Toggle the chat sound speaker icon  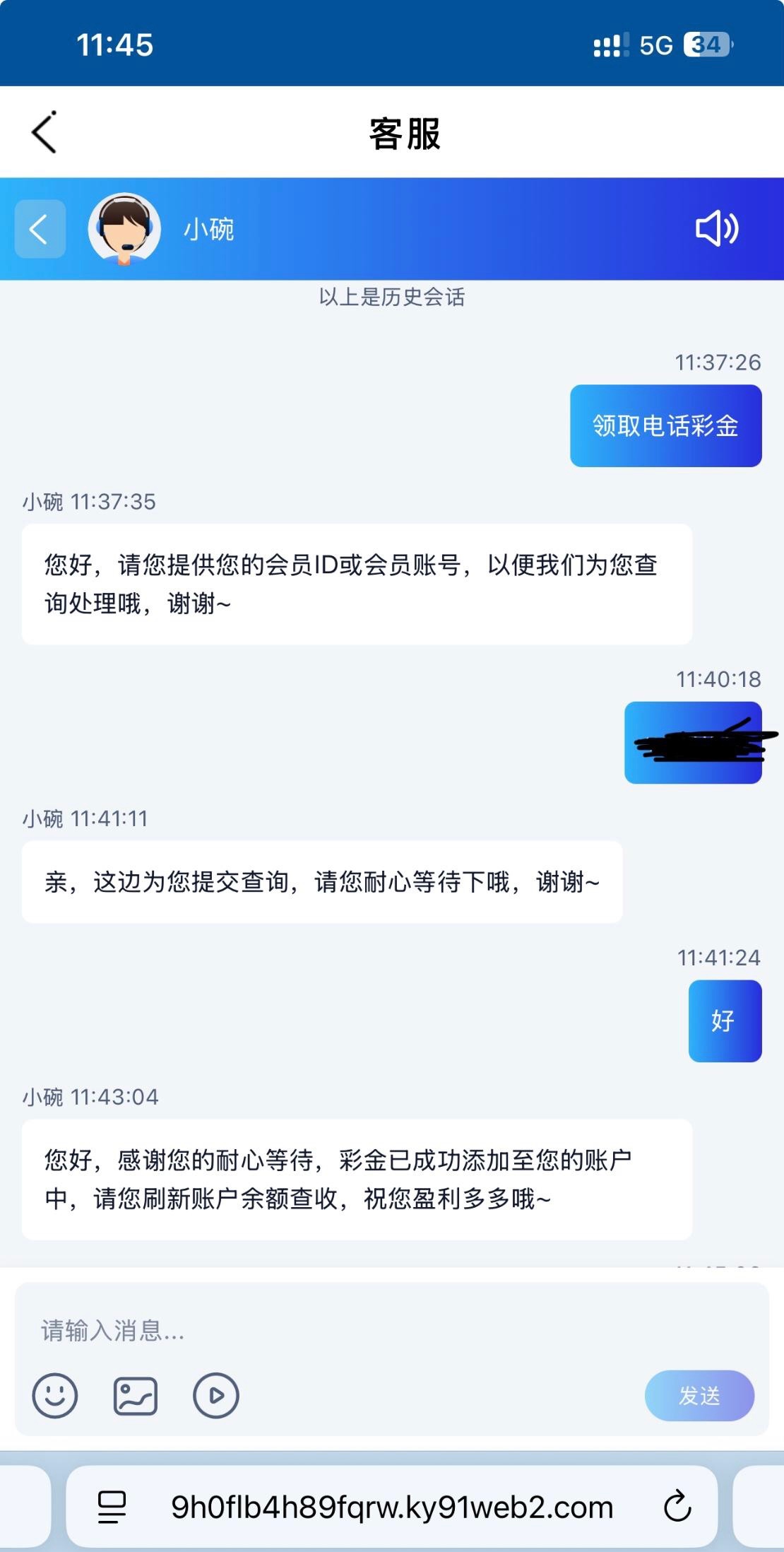[x=717, y=228]
